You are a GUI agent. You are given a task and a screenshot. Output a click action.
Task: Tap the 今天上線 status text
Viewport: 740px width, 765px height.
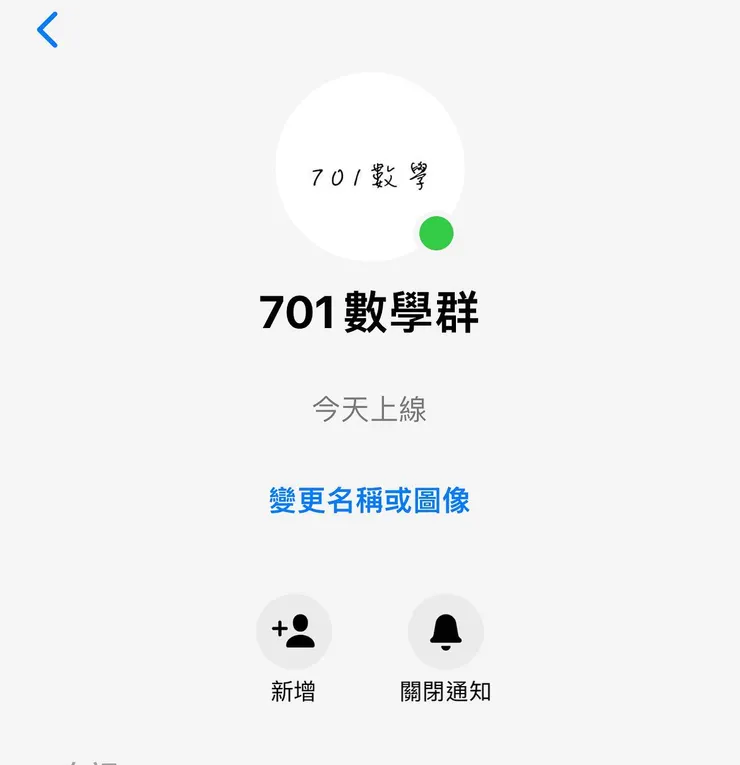[x=370, y=409]
